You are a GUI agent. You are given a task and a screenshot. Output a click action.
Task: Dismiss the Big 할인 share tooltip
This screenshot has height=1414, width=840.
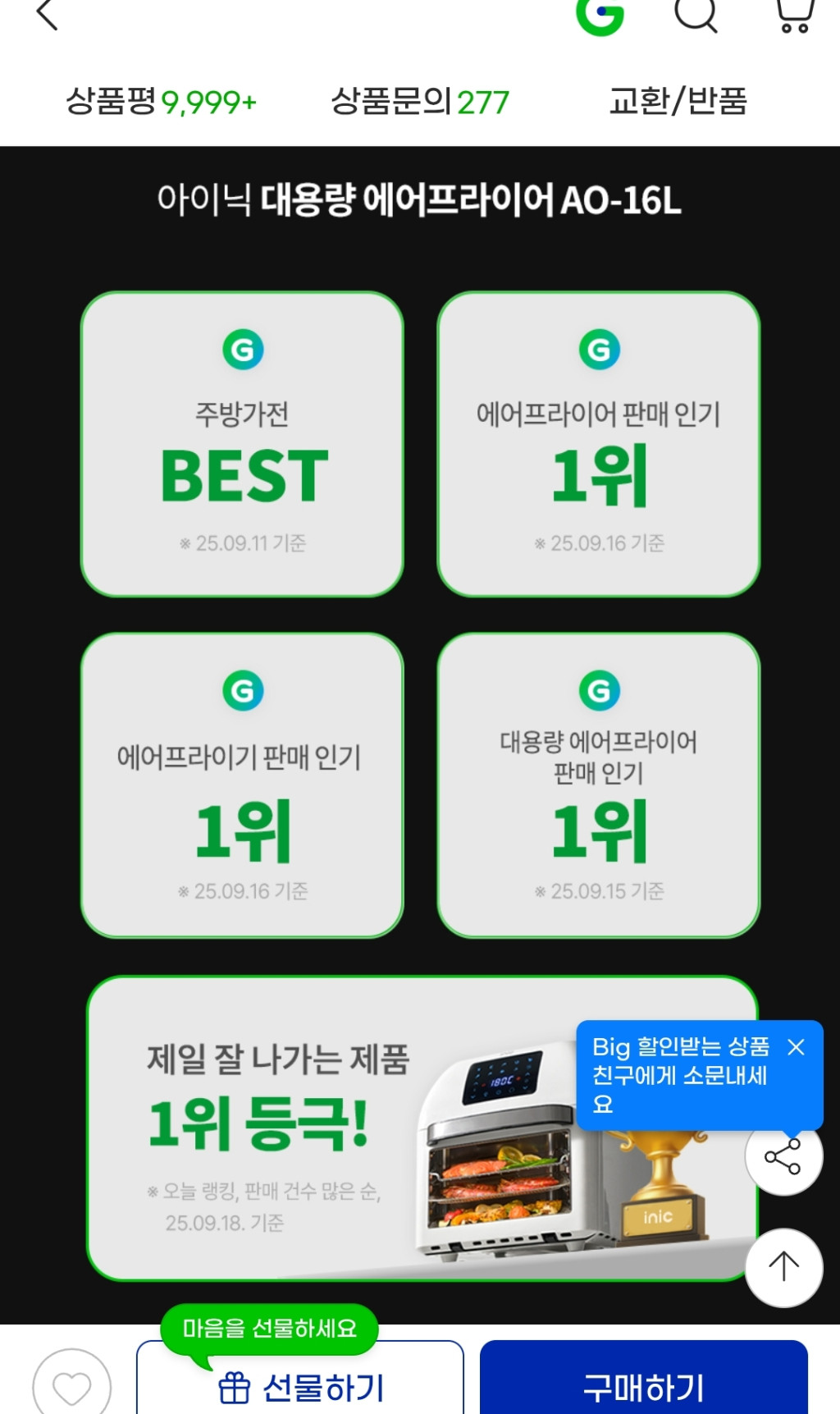pyautogui.click(x=796, y=1047)
